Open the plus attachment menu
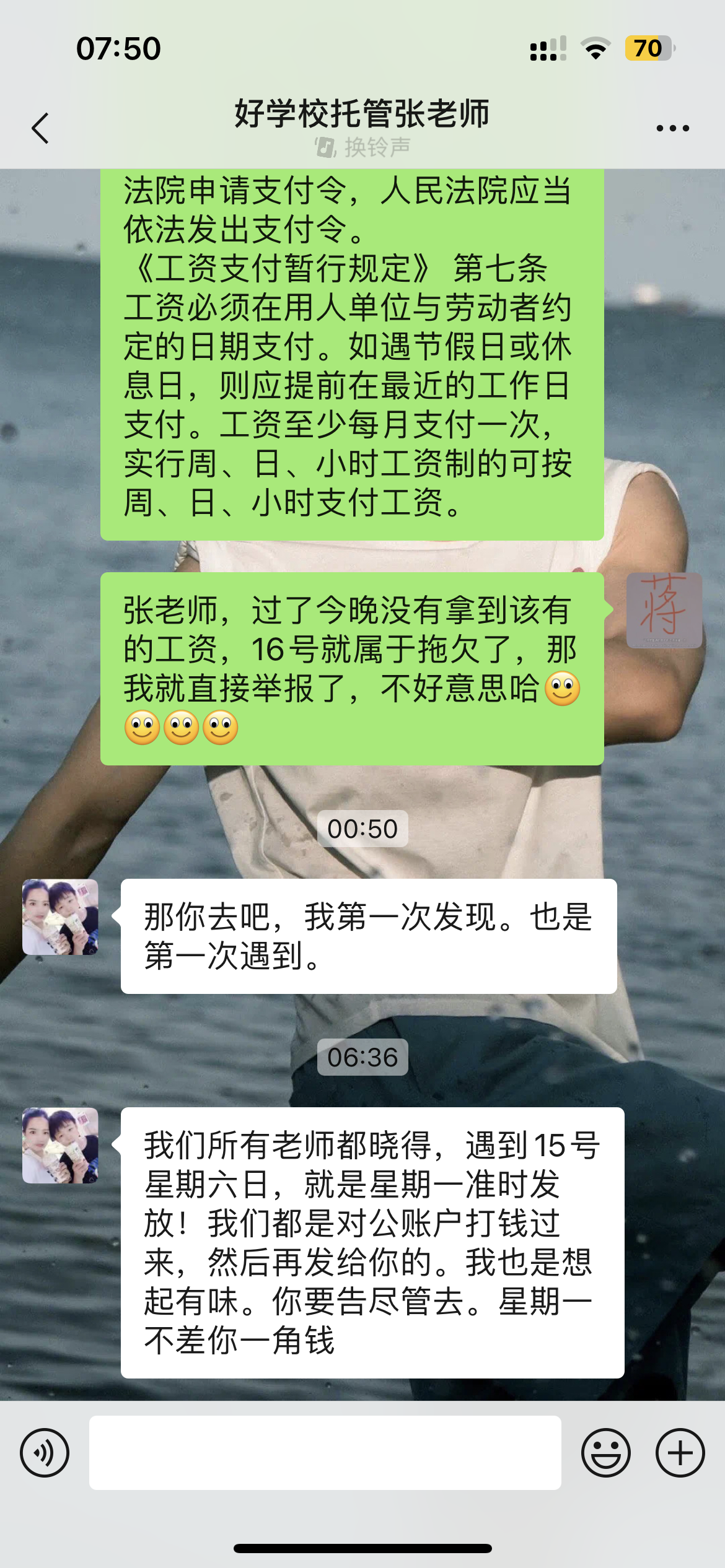Screen dimensions: 725x1568 point(680,1452)
